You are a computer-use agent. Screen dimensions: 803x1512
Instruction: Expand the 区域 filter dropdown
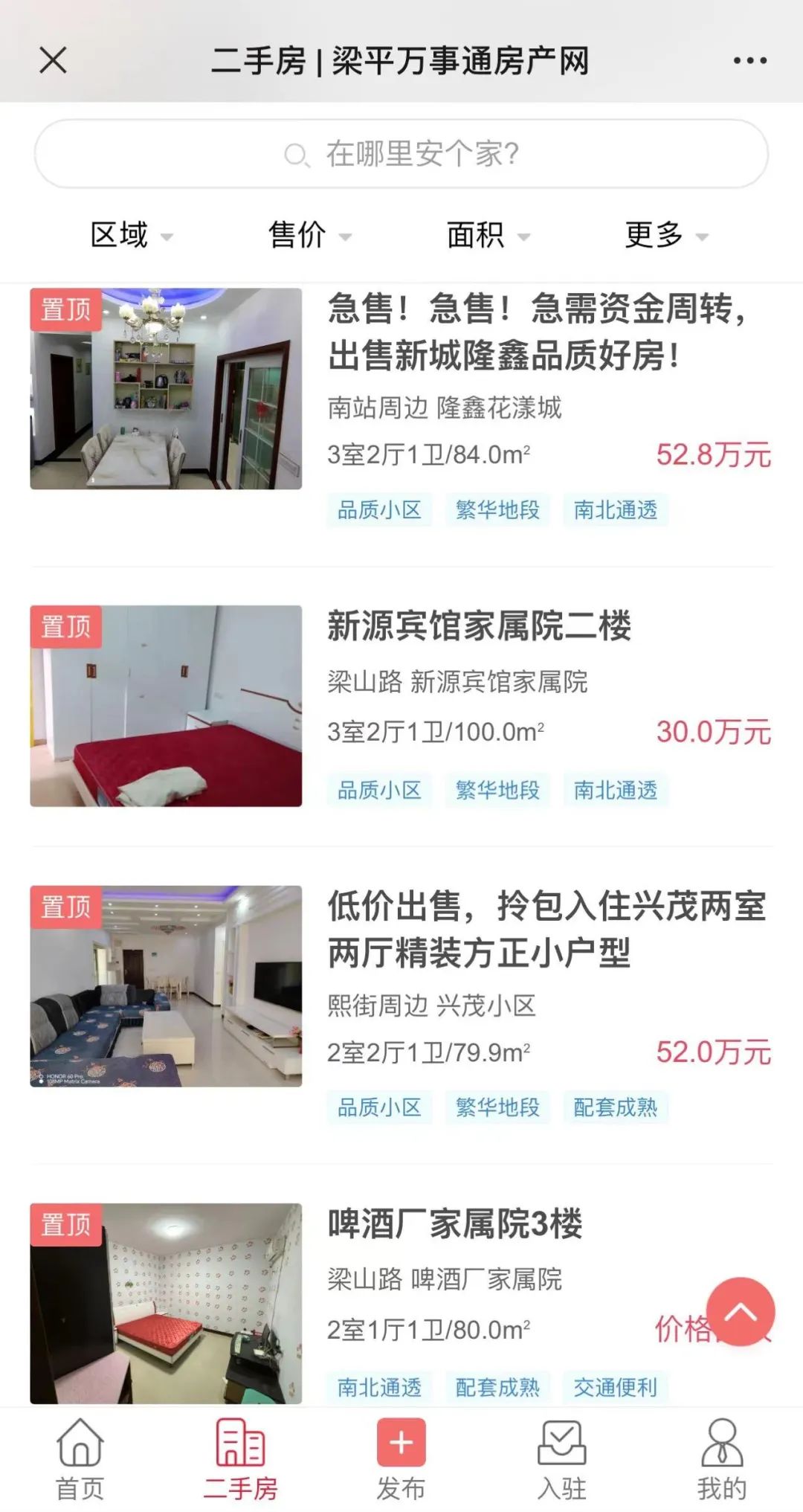tap(132, 235)
